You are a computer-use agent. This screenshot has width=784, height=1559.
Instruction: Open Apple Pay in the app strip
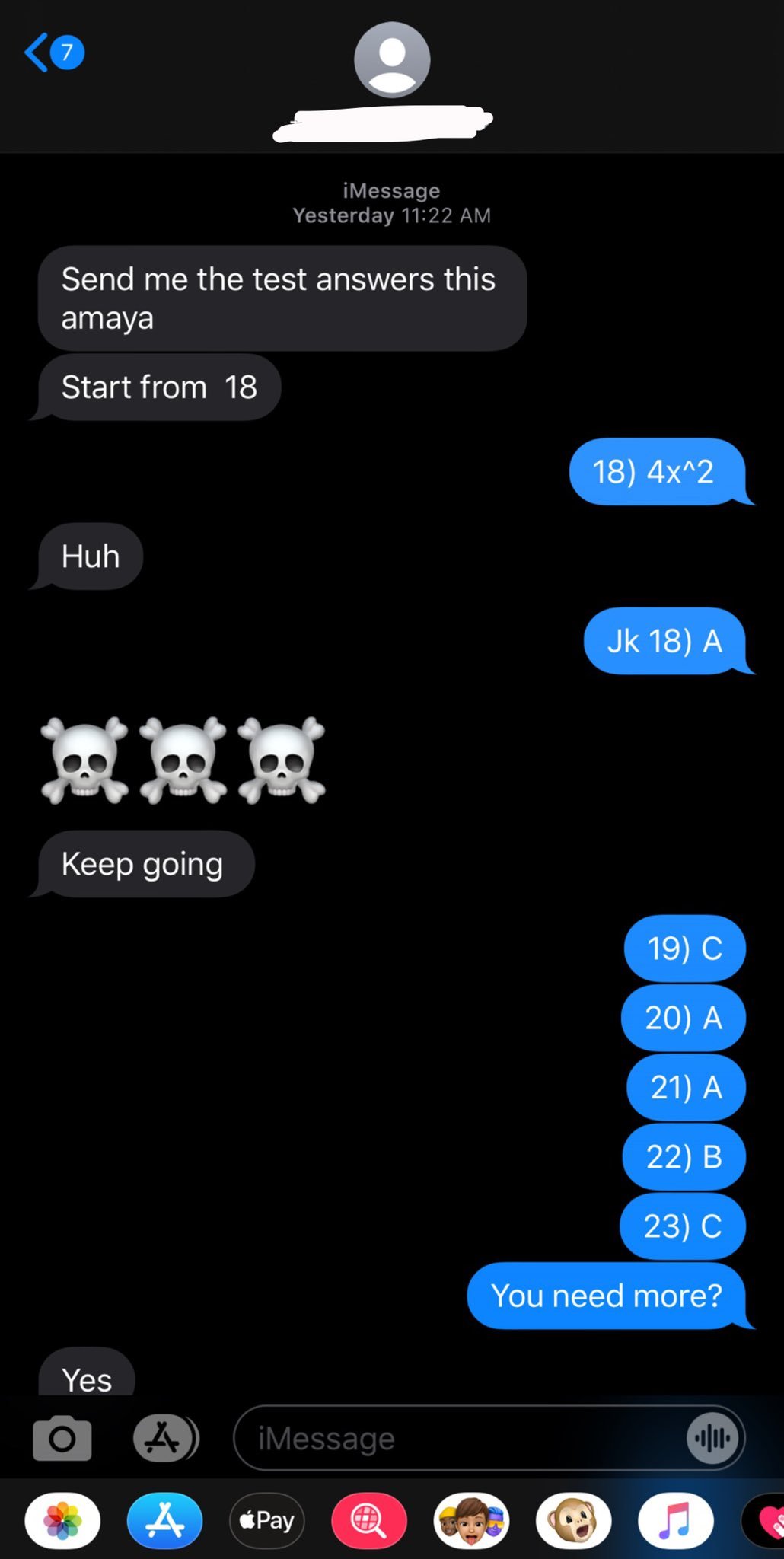[266, 1521]
